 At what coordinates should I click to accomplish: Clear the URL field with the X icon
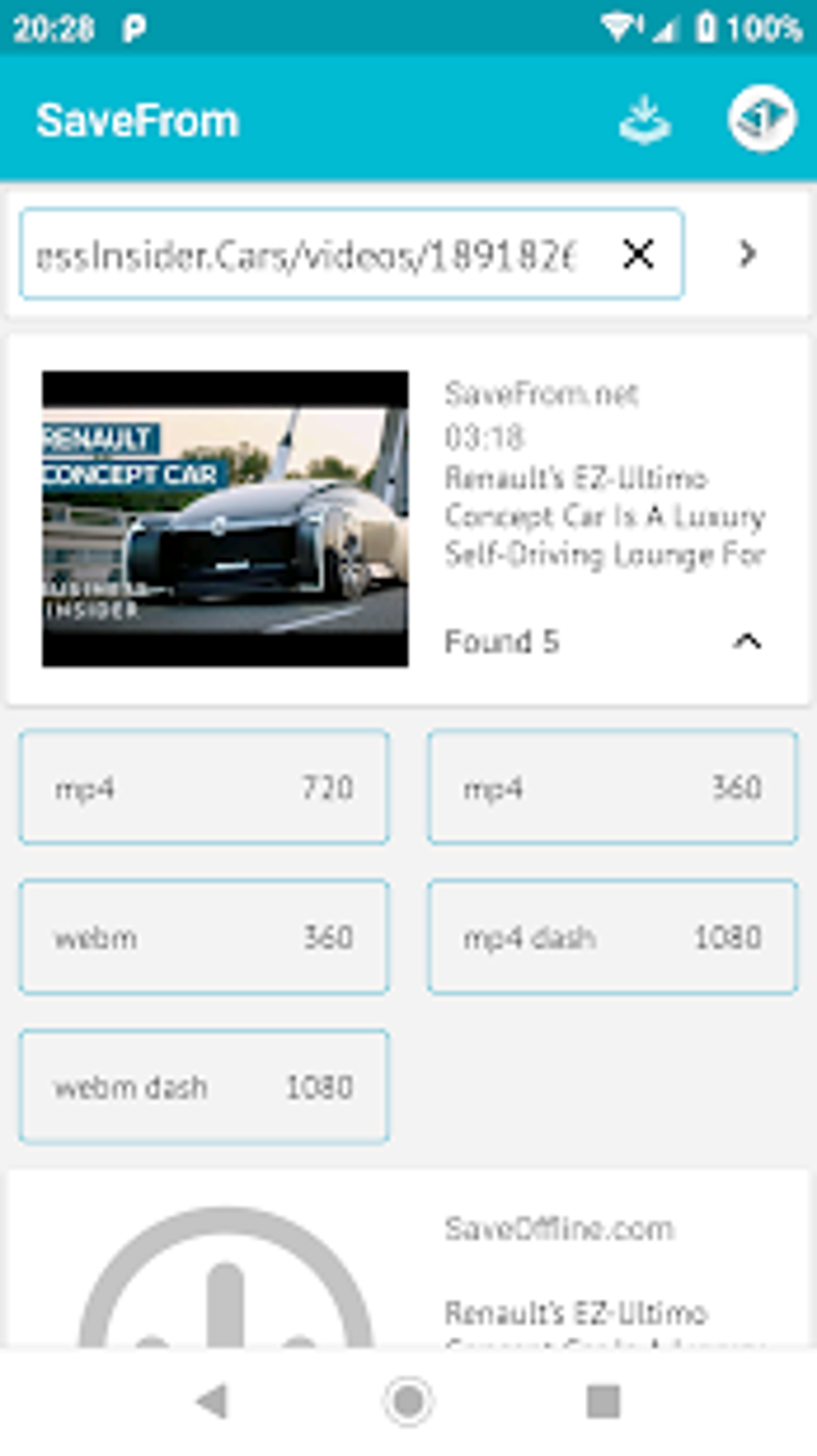click(637, 255)
